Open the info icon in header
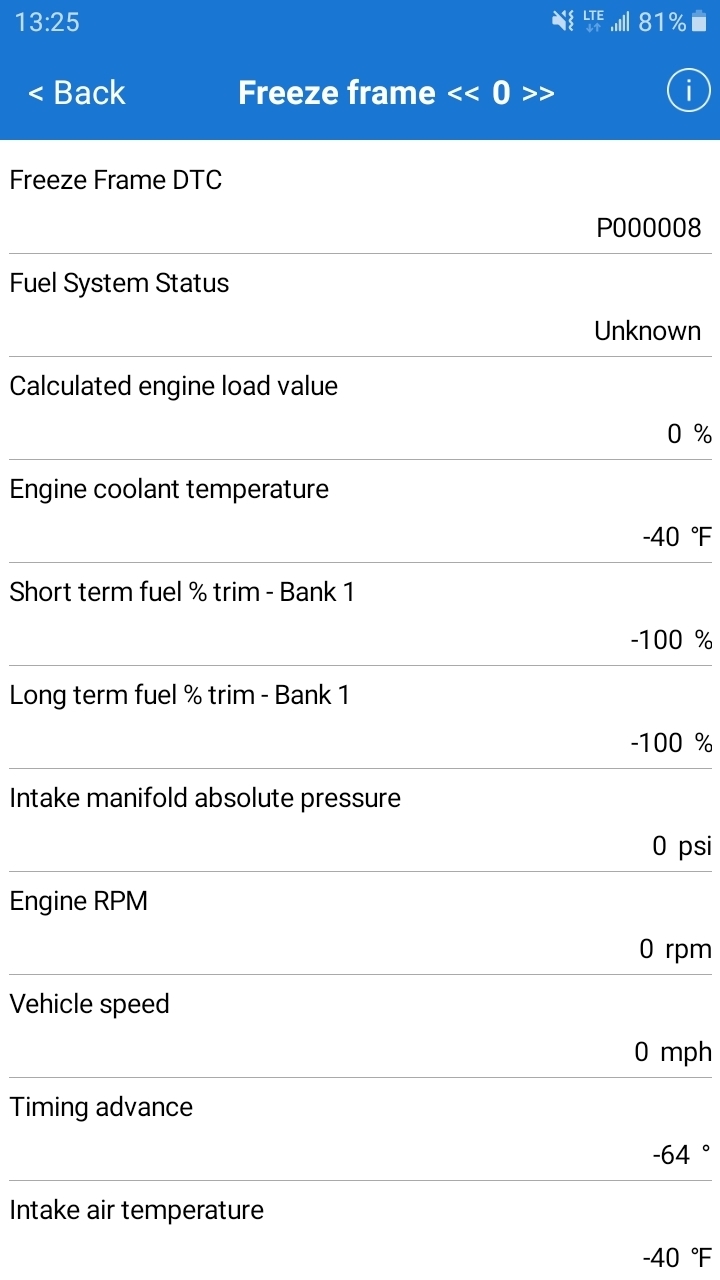The height and width of the screenshot is (1280, 720). coord(687,93)
